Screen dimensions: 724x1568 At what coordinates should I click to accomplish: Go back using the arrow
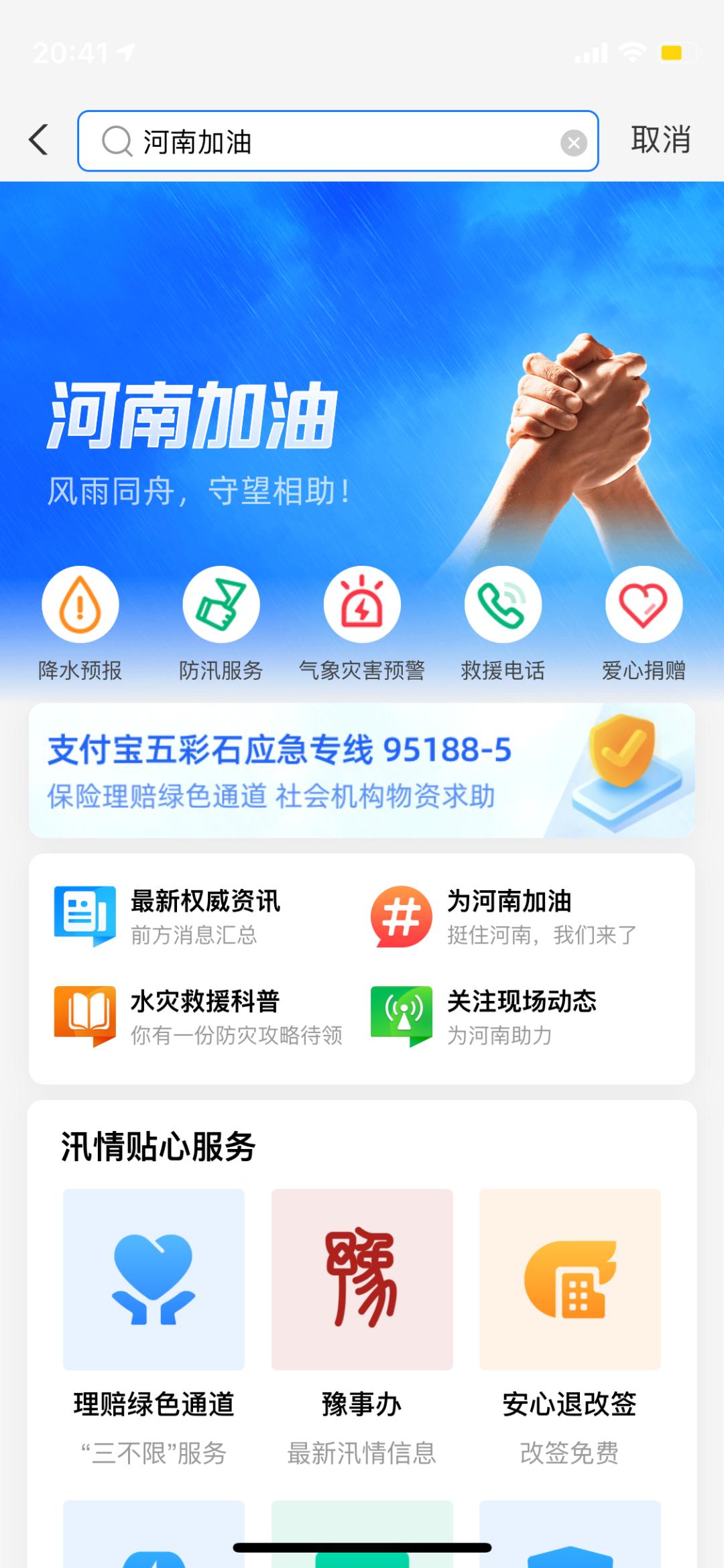tap(39, 140)
